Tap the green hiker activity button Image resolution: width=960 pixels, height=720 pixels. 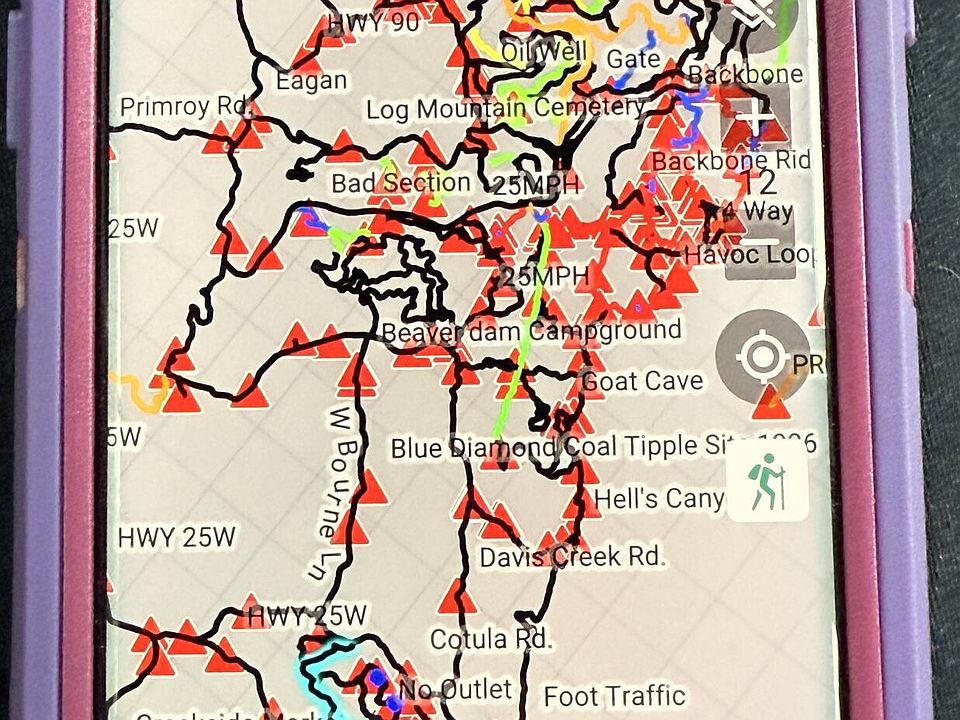767,481
